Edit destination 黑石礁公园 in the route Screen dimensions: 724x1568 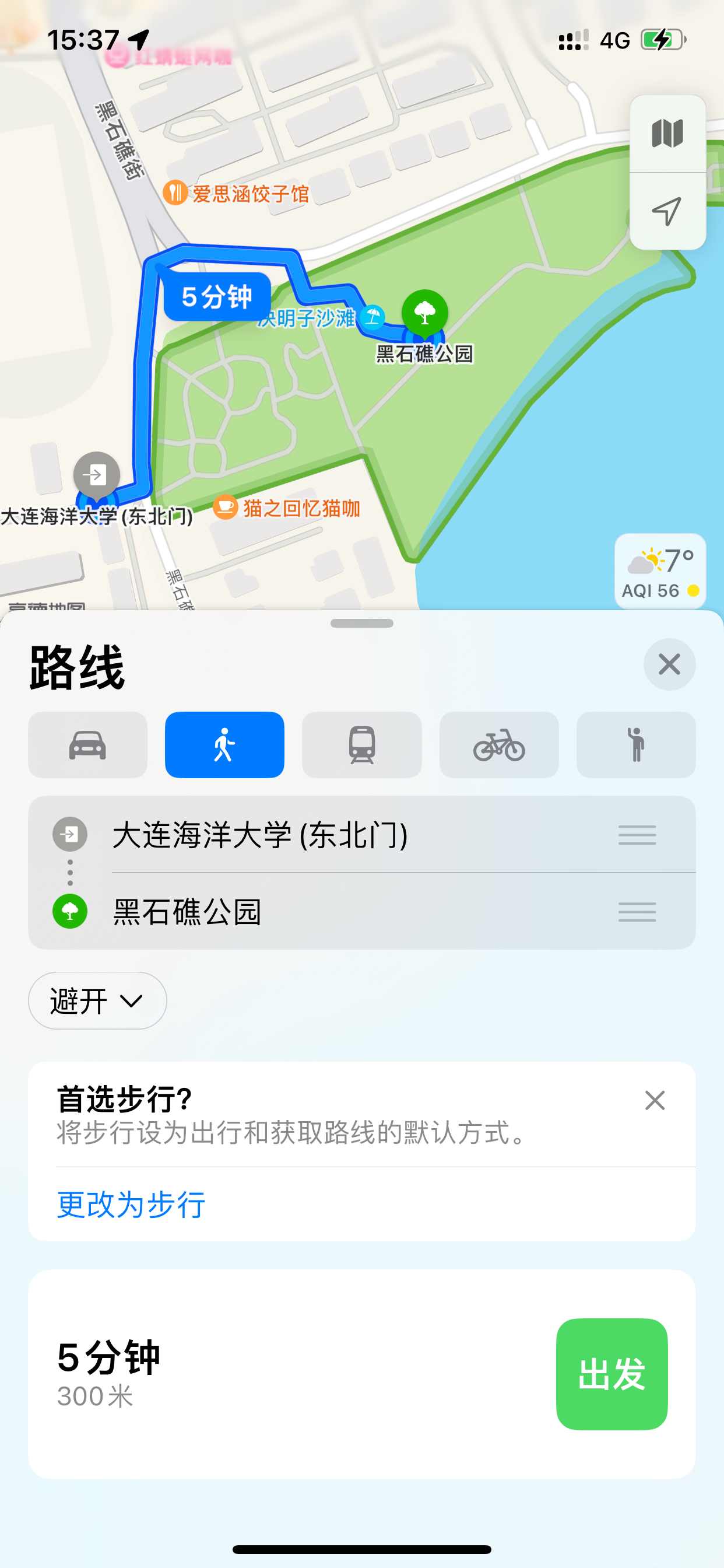187,912
